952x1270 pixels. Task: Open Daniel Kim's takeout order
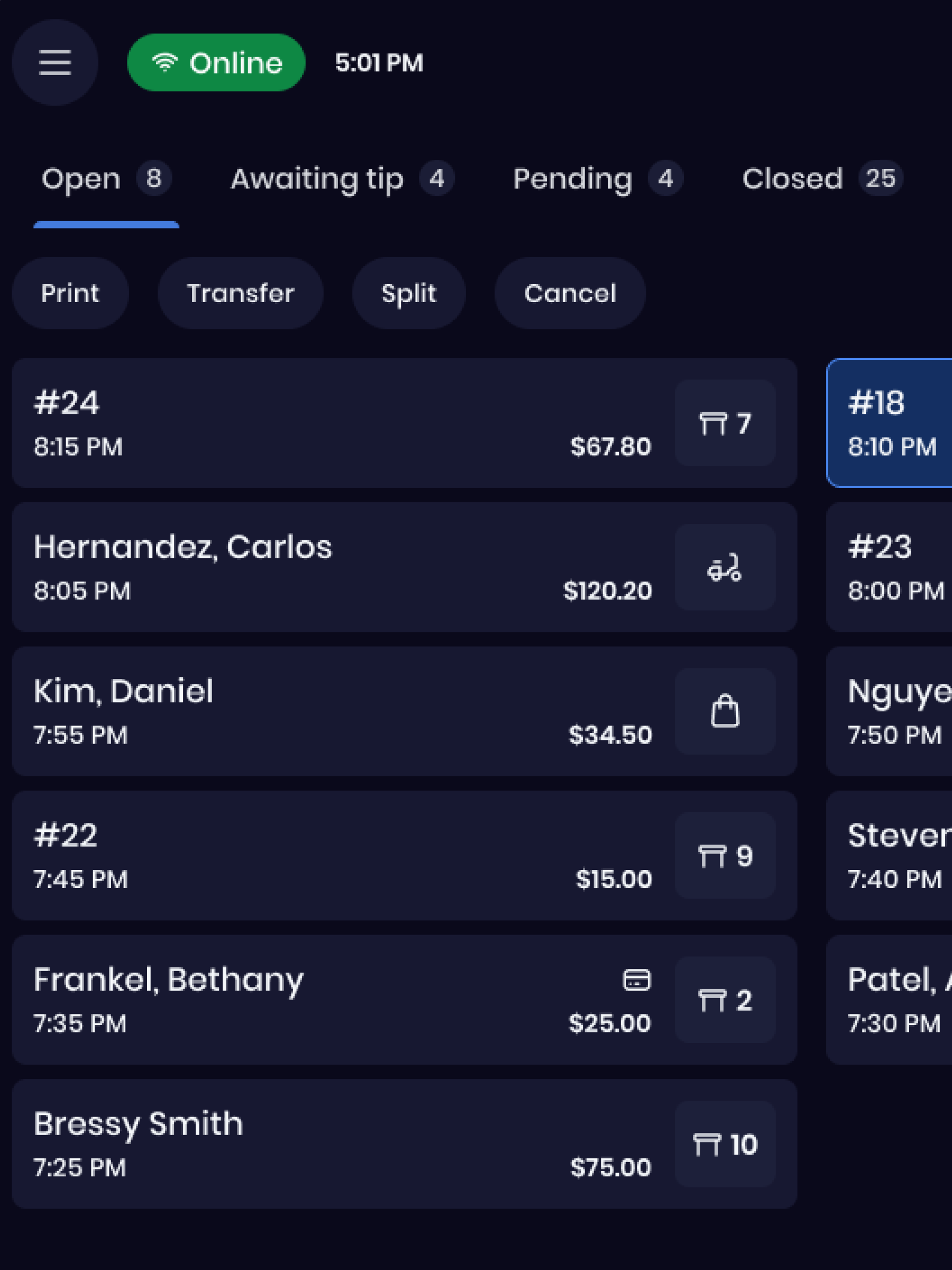tap(344, 711)
